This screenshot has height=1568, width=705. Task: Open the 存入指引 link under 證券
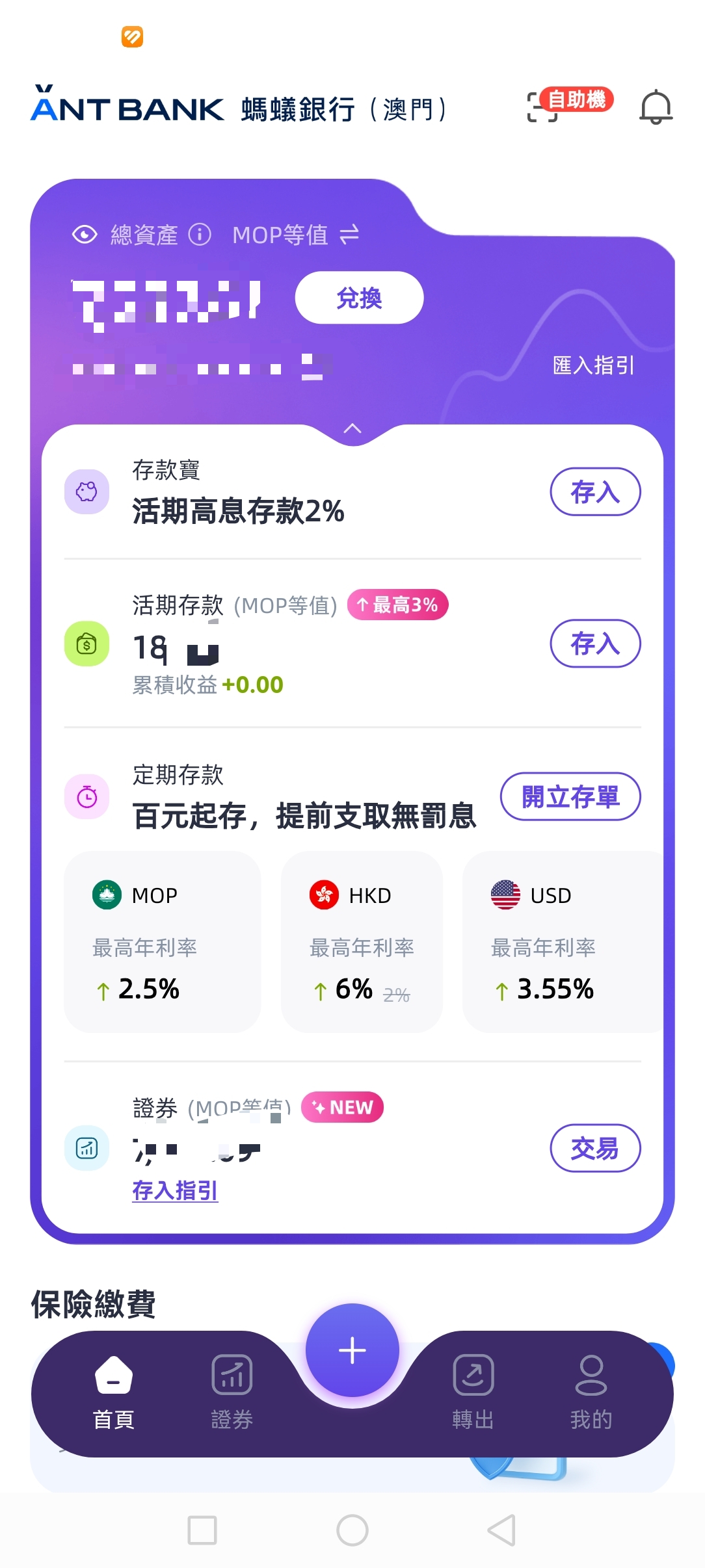[175, 1191]
